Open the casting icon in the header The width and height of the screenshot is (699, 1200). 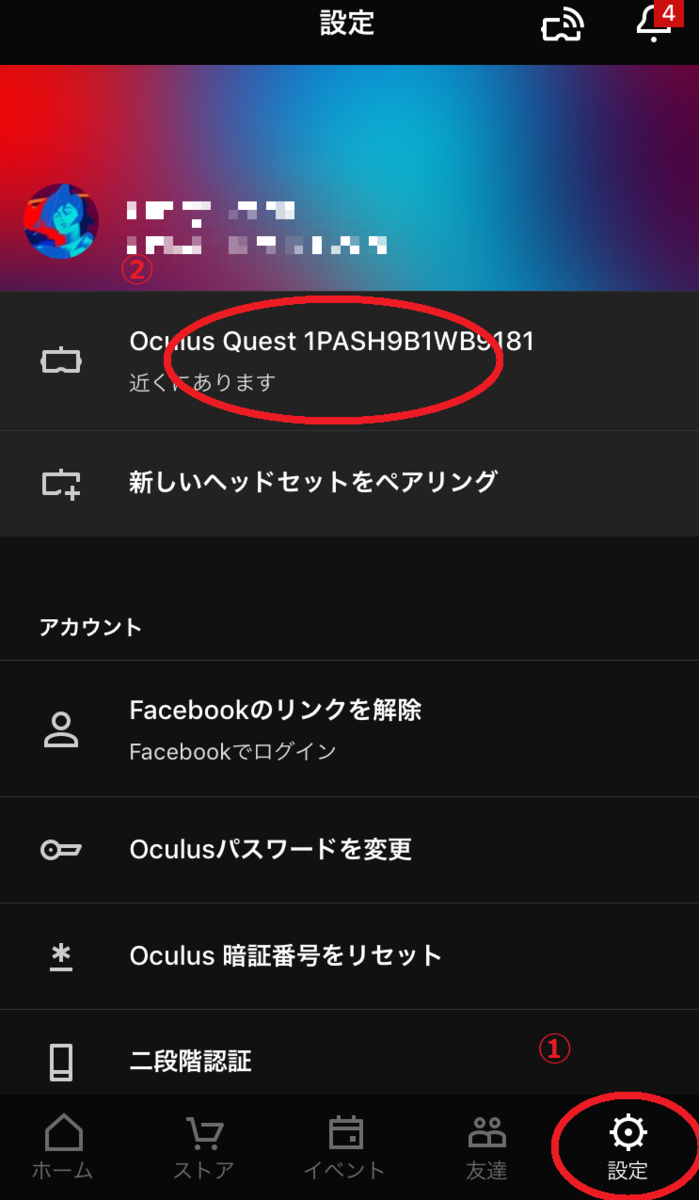[562, 27]
